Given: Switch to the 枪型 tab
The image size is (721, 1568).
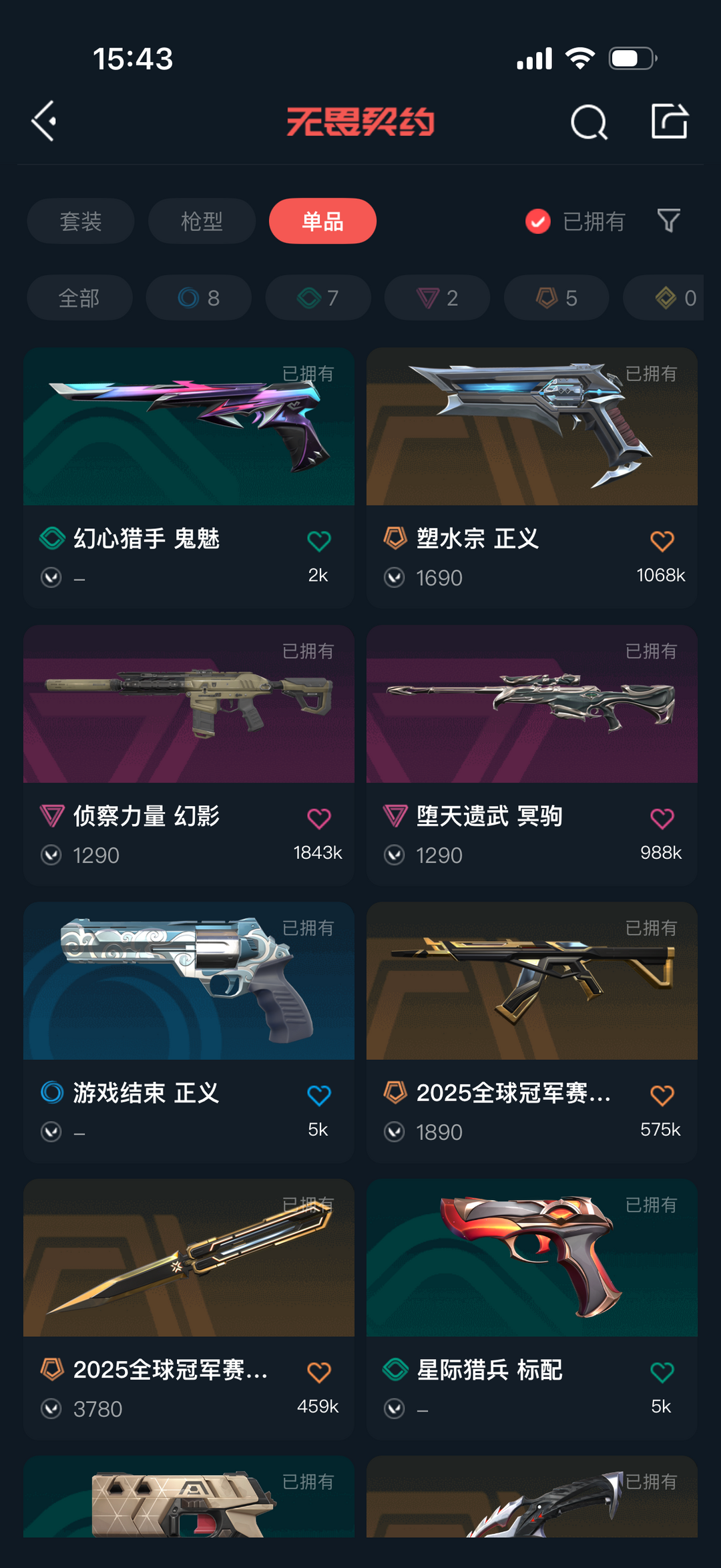Looking at the screenshot, I should [x=201, y=221].
